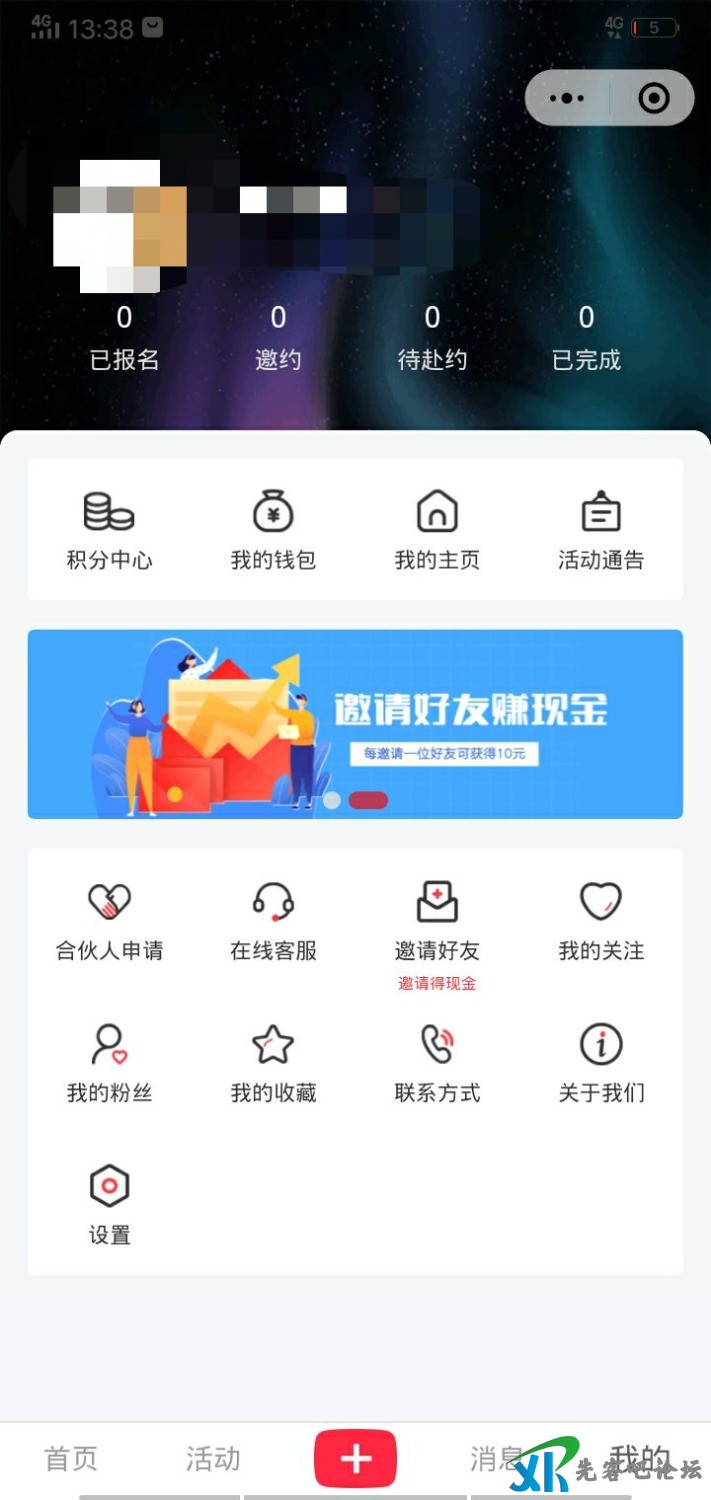Open 我的收藏 favorites

pos(273,1063)
